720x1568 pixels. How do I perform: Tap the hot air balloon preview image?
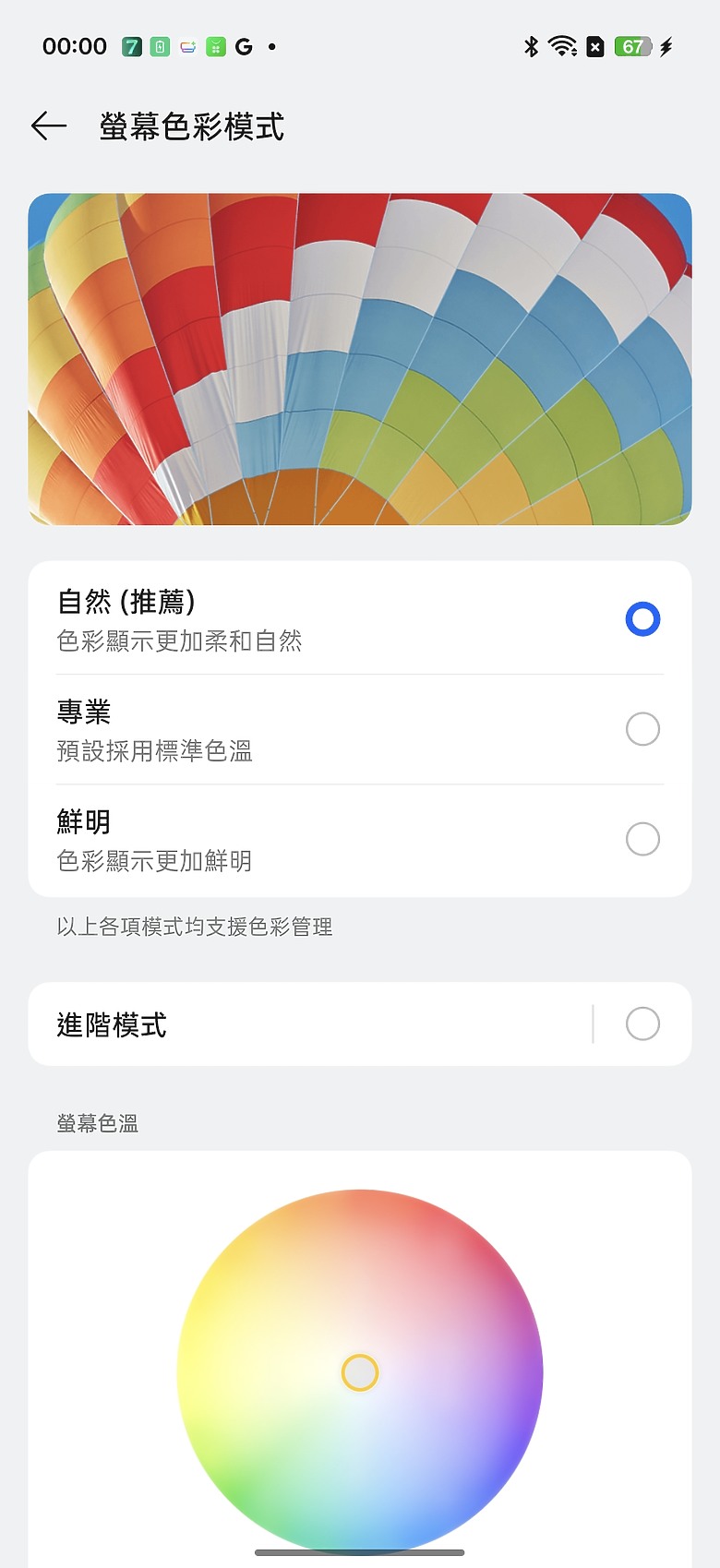pos(359,358)
